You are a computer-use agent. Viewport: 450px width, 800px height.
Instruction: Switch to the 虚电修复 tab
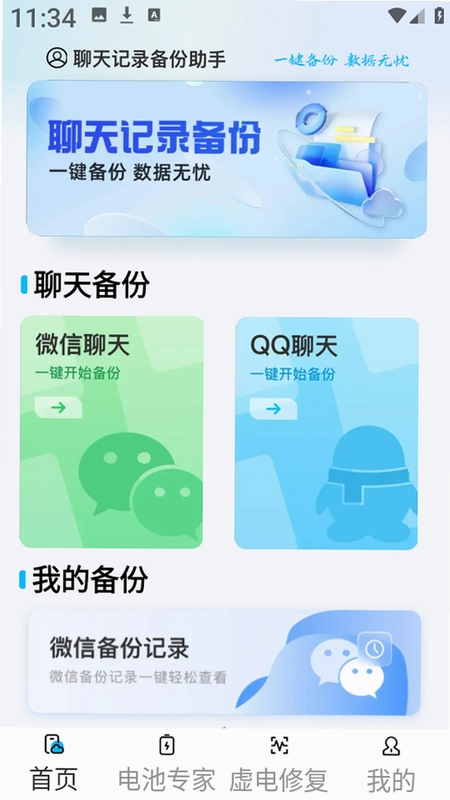tap(279, 762)
